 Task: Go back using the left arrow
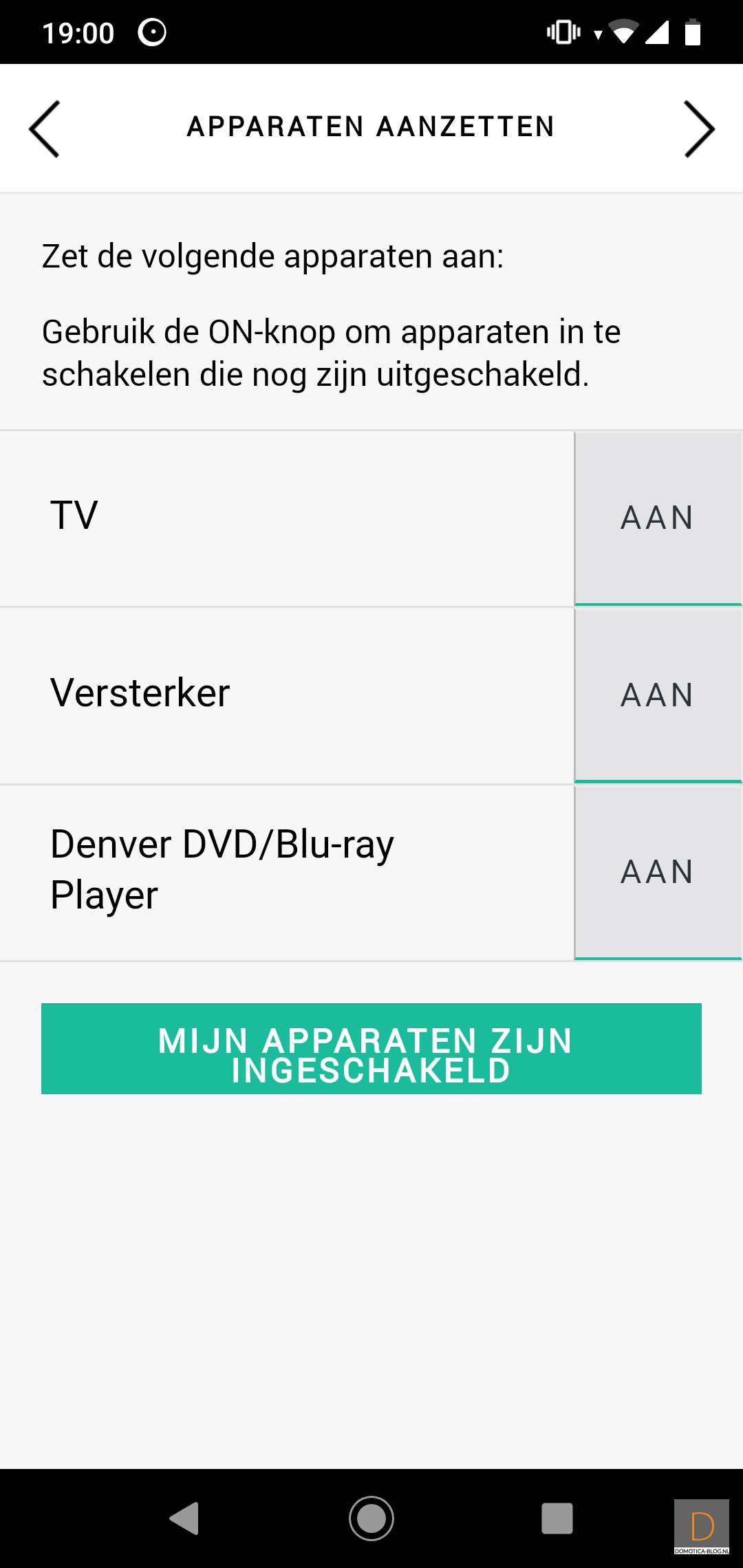pyautogui.click(x=44, y=129)
